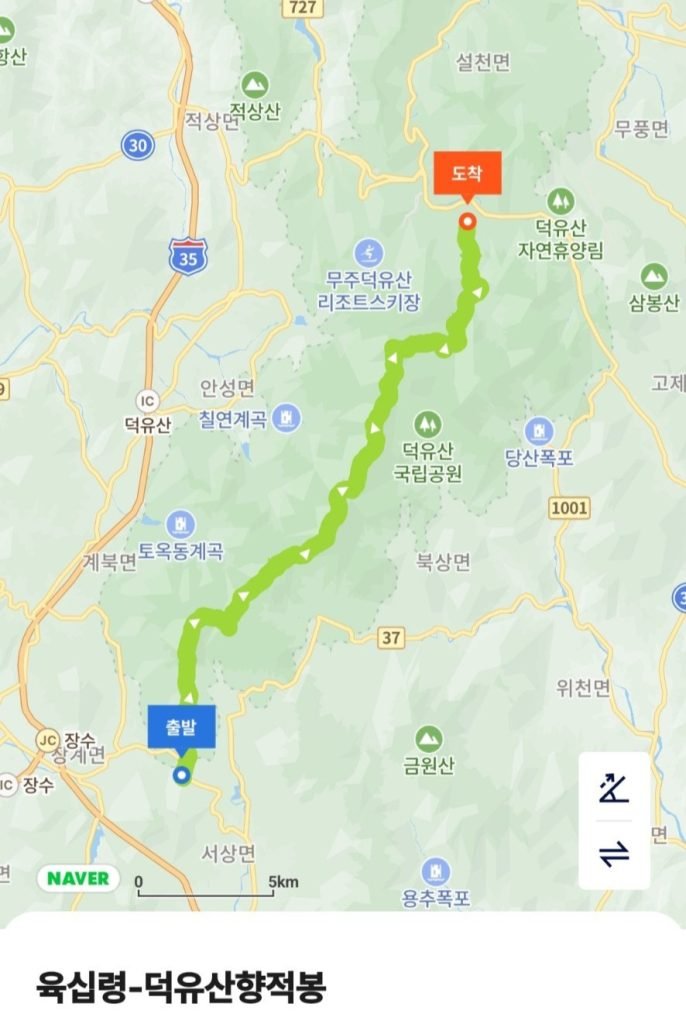
Task: Open the 적상산 mountain marker
Action: click(x=255, y=85)
